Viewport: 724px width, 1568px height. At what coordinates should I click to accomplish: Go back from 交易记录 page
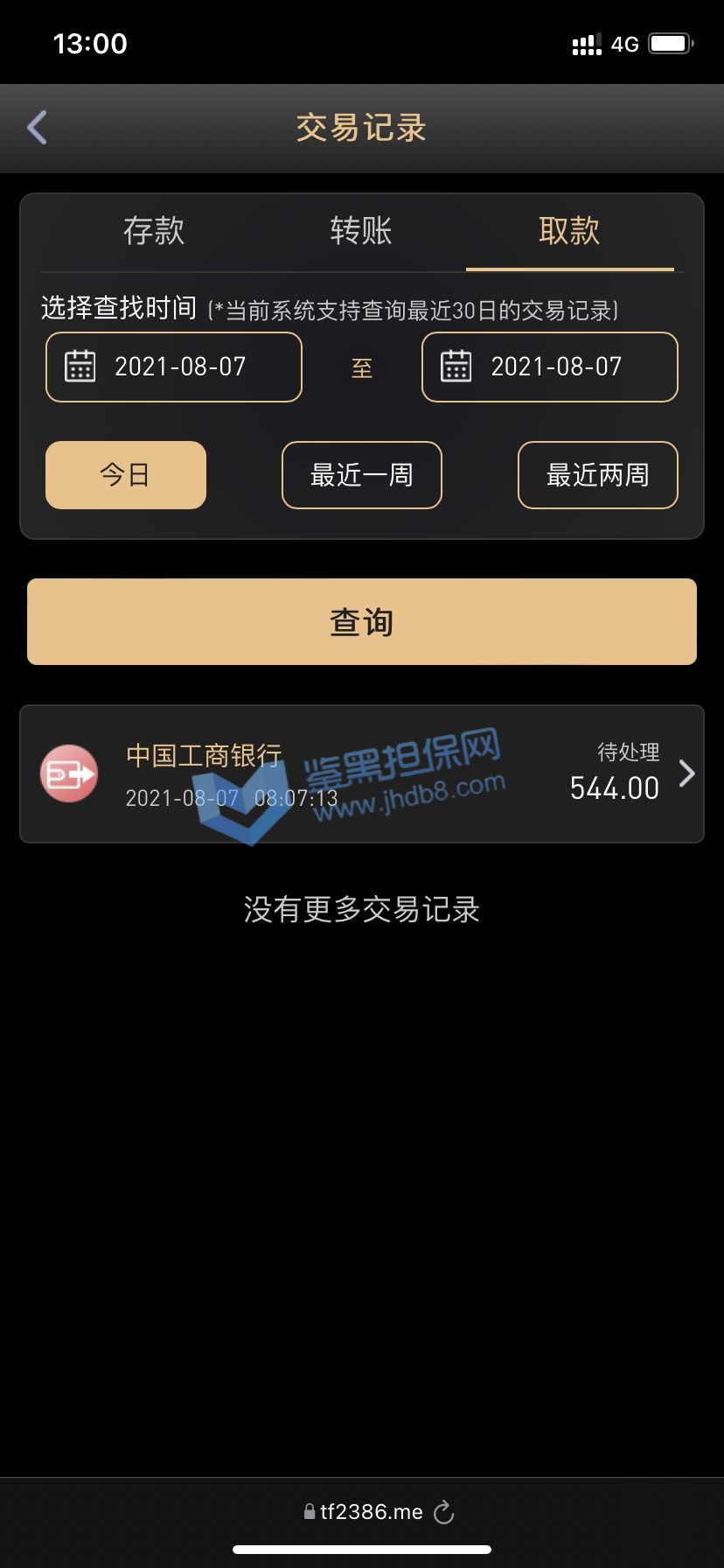37,128
